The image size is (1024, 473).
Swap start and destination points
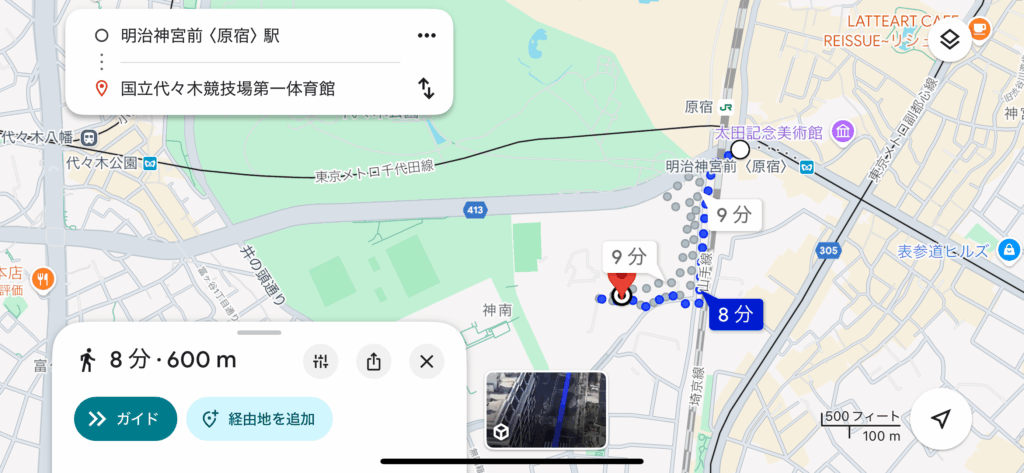pyautogui.click(x=427, y=89)
